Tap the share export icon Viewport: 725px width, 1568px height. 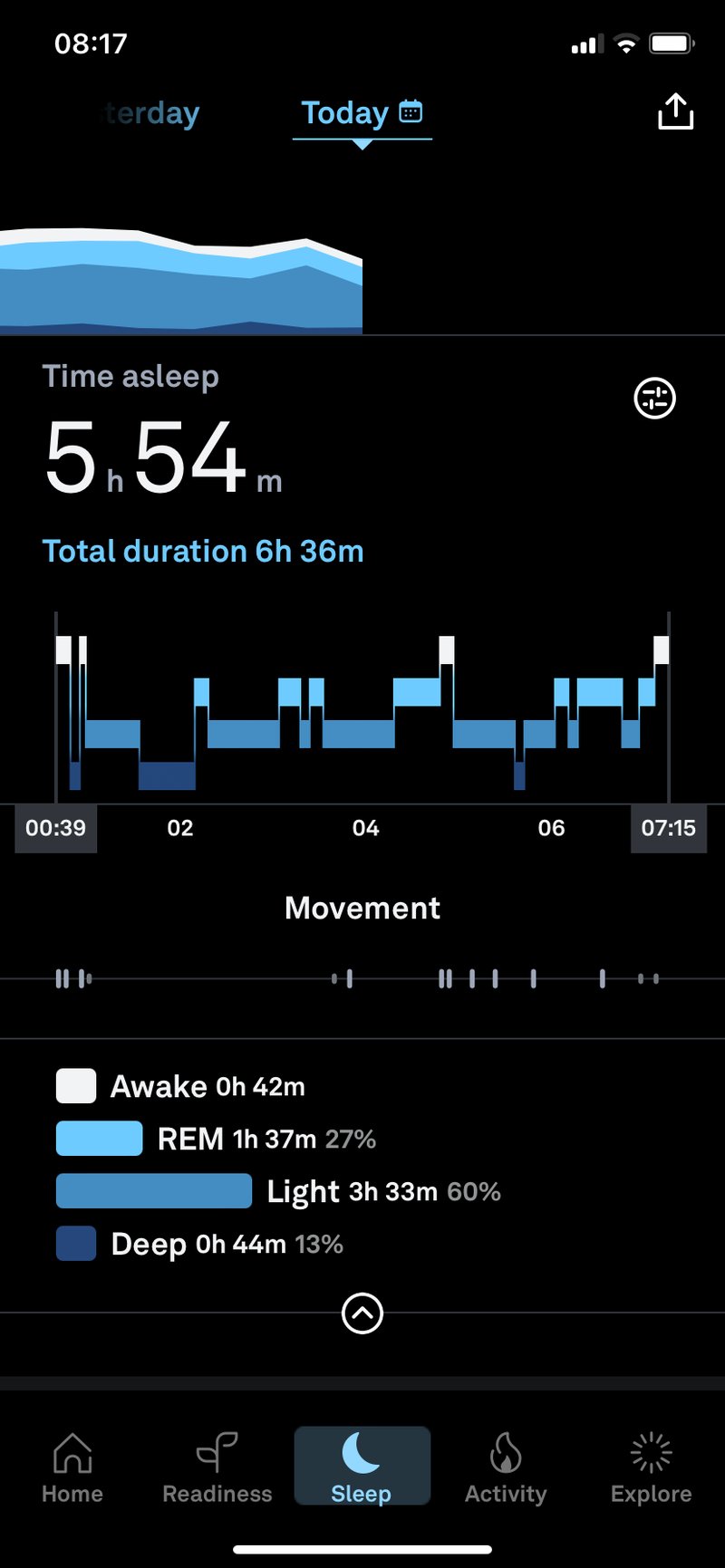[676, 111]
